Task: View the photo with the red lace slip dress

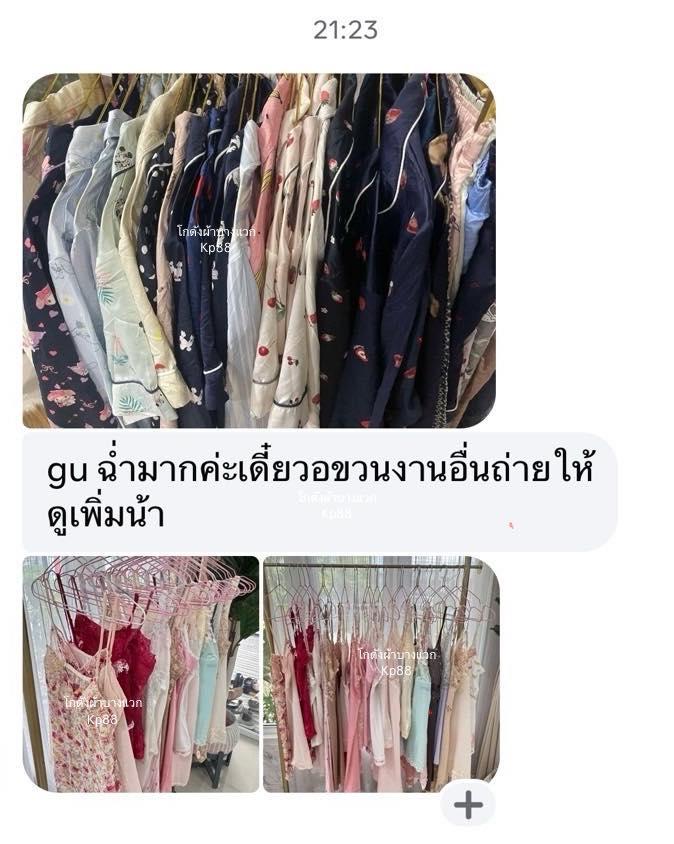Action: pos(140,673)
